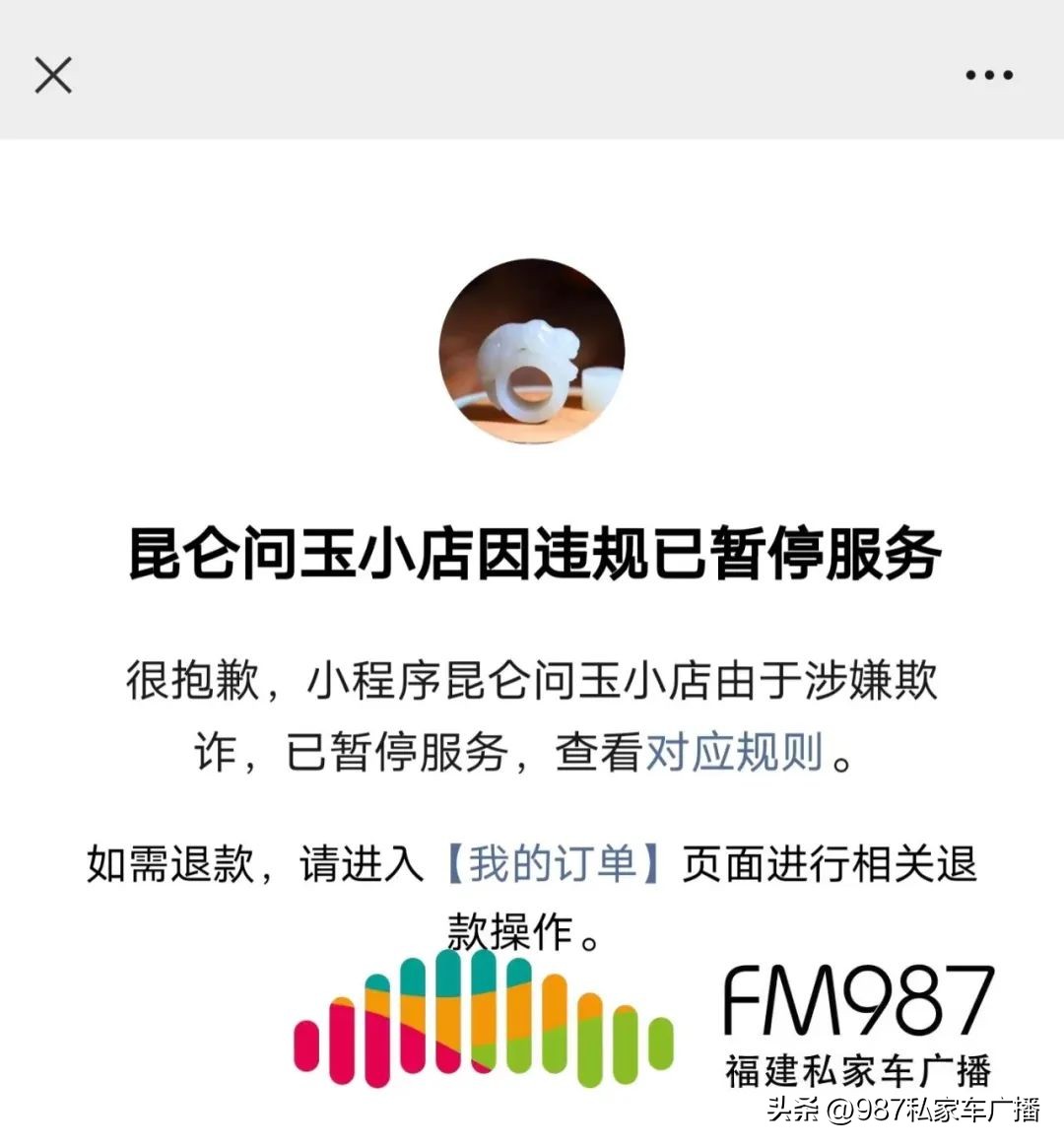The image size is (1064, 1147).
Task: Click the circular store profile picture
Action: pos(532,350)
